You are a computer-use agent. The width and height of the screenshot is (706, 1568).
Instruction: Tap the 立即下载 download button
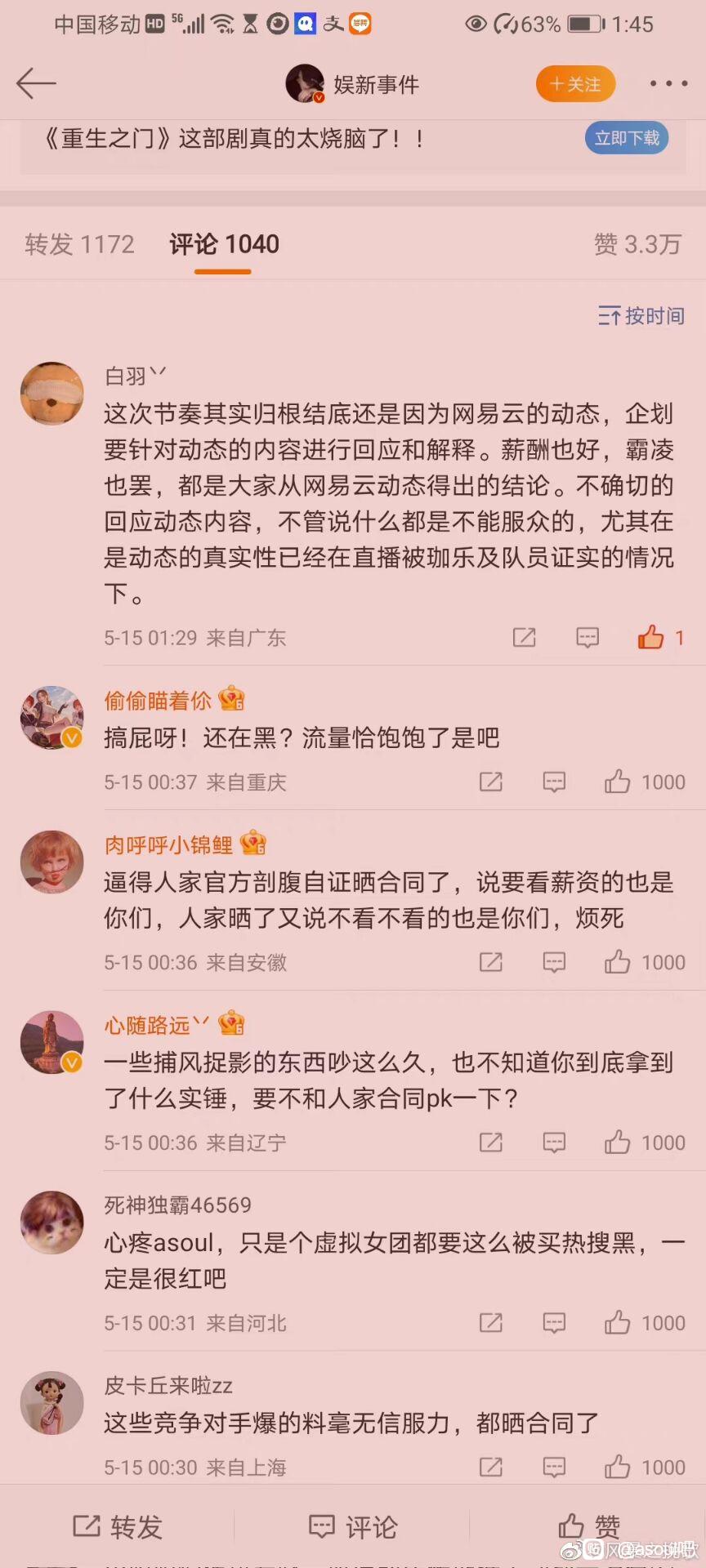(x=627, y=138)
